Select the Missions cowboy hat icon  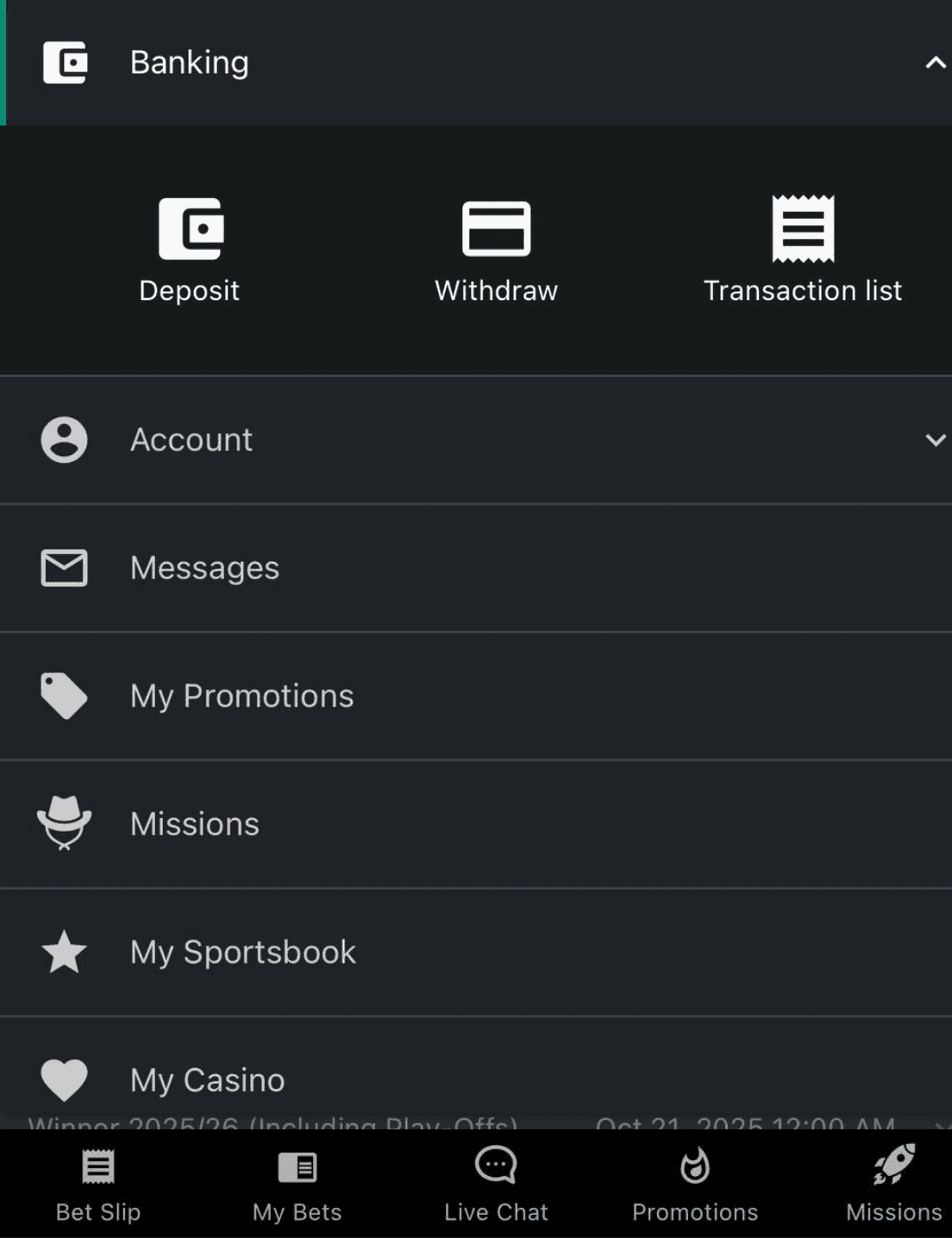coord(63,823)
